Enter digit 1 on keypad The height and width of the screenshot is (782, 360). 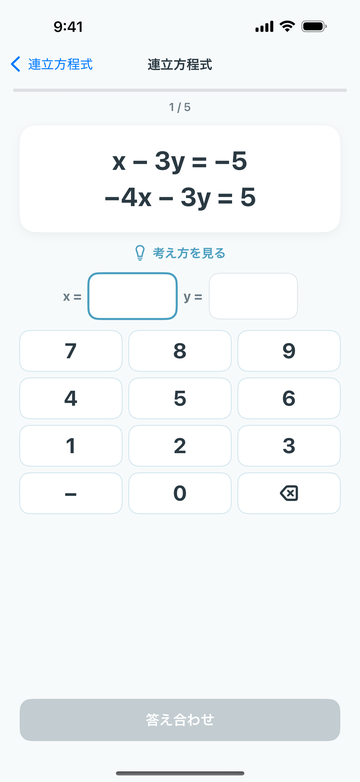click(71, 446)
